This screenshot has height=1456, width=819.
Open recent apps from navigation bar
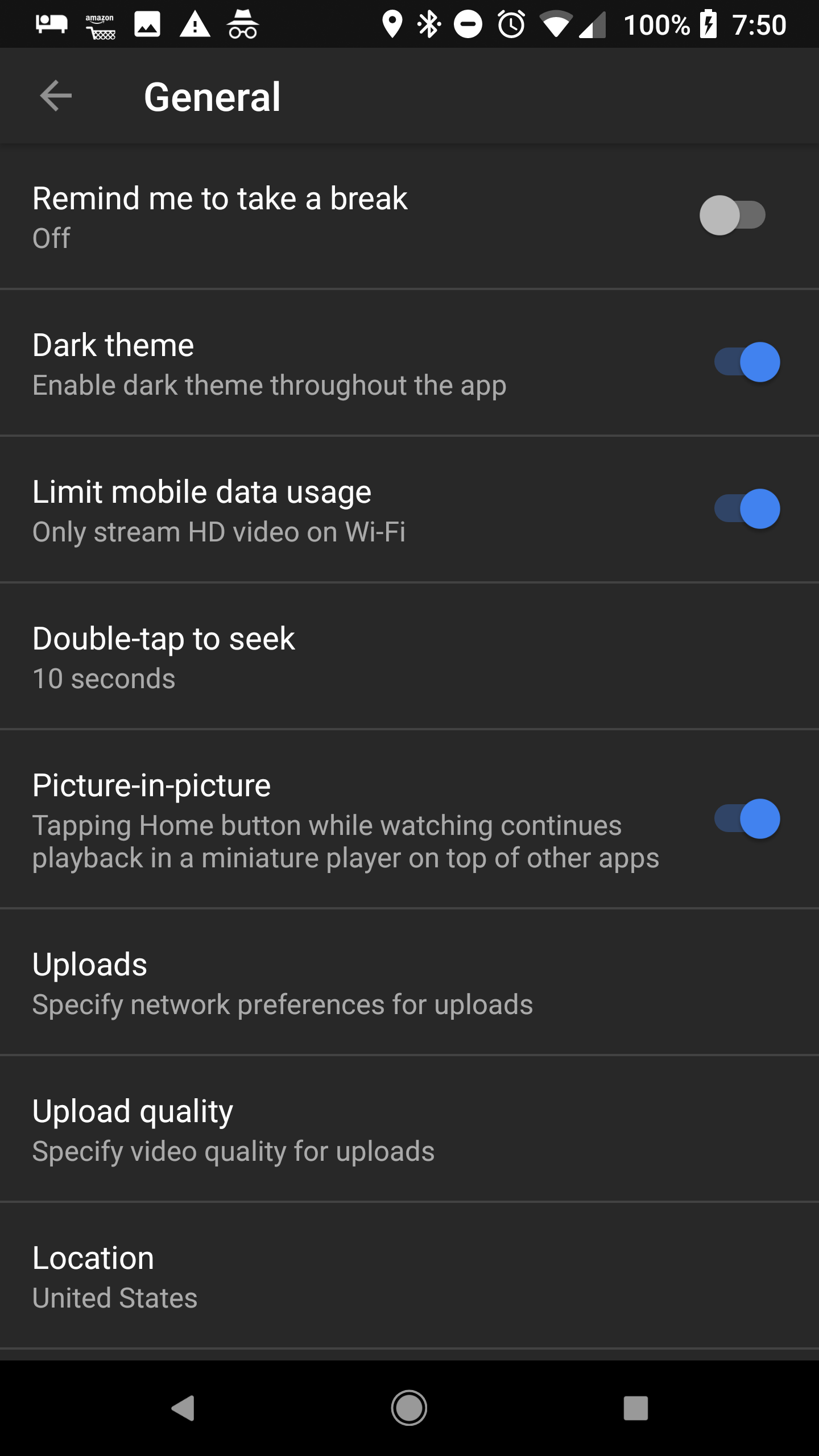point(636,1408)
